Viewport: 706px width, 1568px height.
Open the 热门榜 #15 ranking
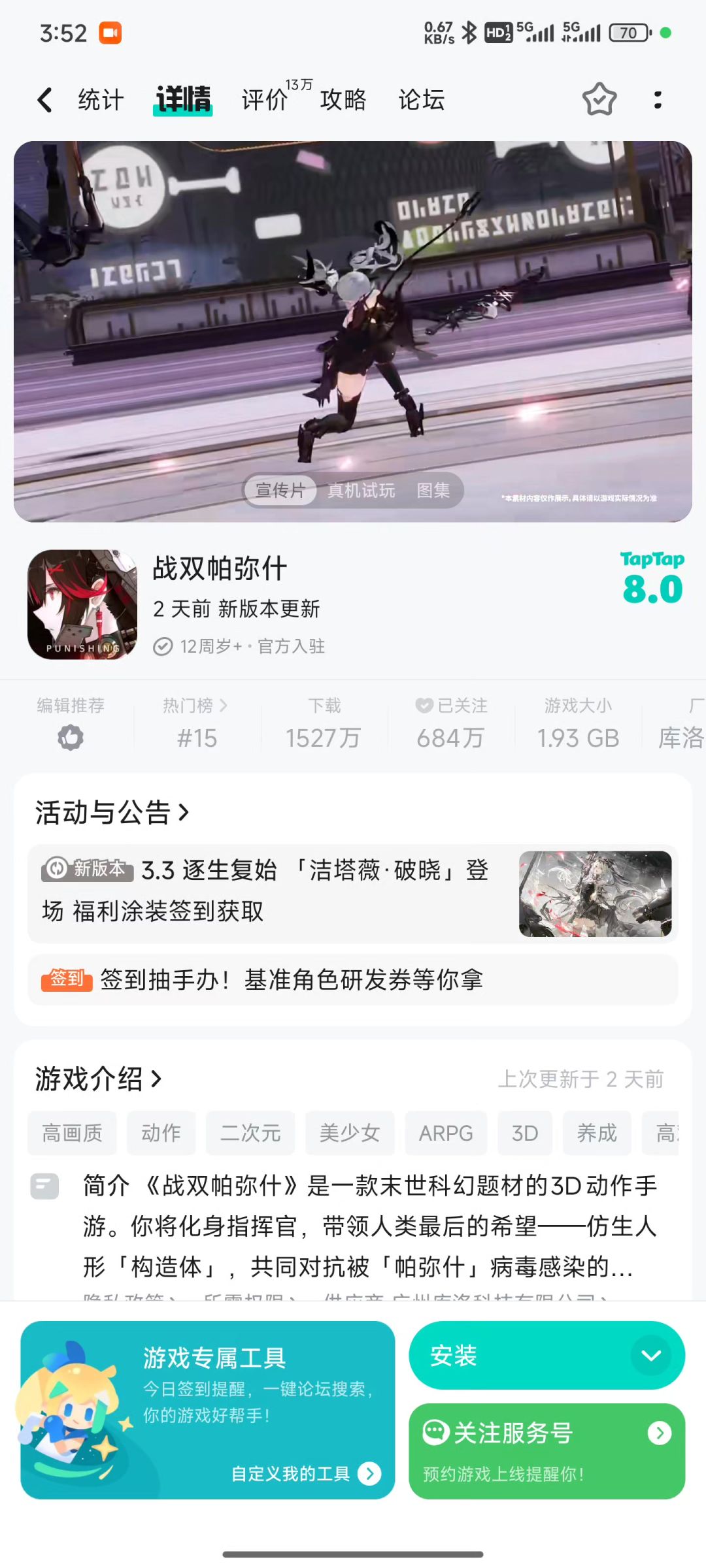click(x=197, y=723)
